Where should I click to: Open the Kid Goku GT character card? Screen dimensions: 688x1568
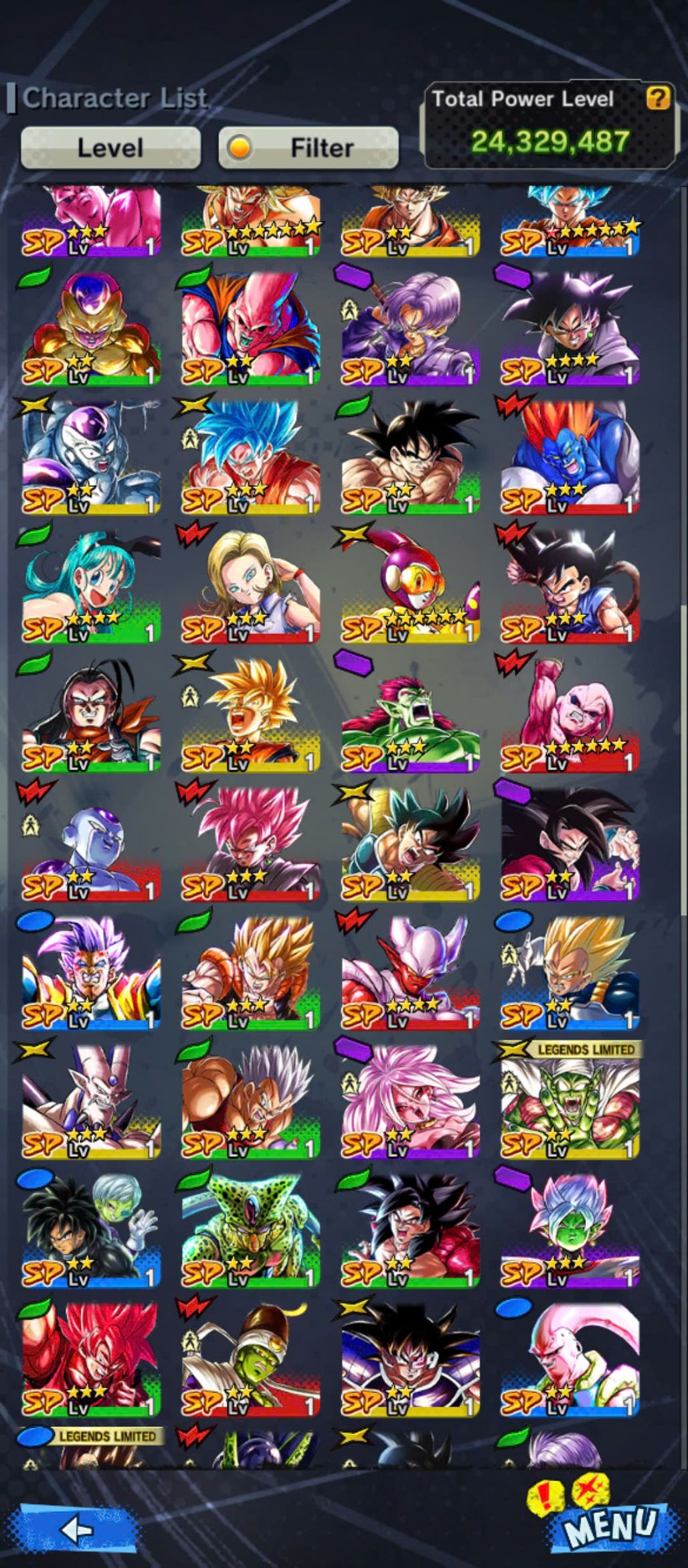pos(570,586)
